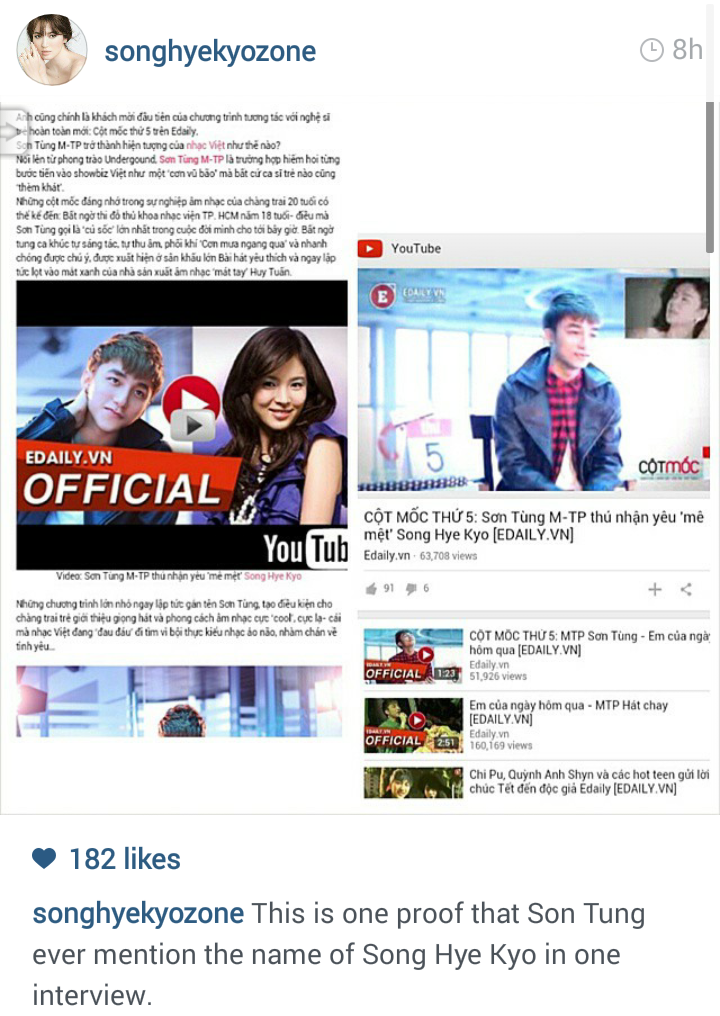
Task: Open songhyekyozone's profile picture
Action: 51,50
